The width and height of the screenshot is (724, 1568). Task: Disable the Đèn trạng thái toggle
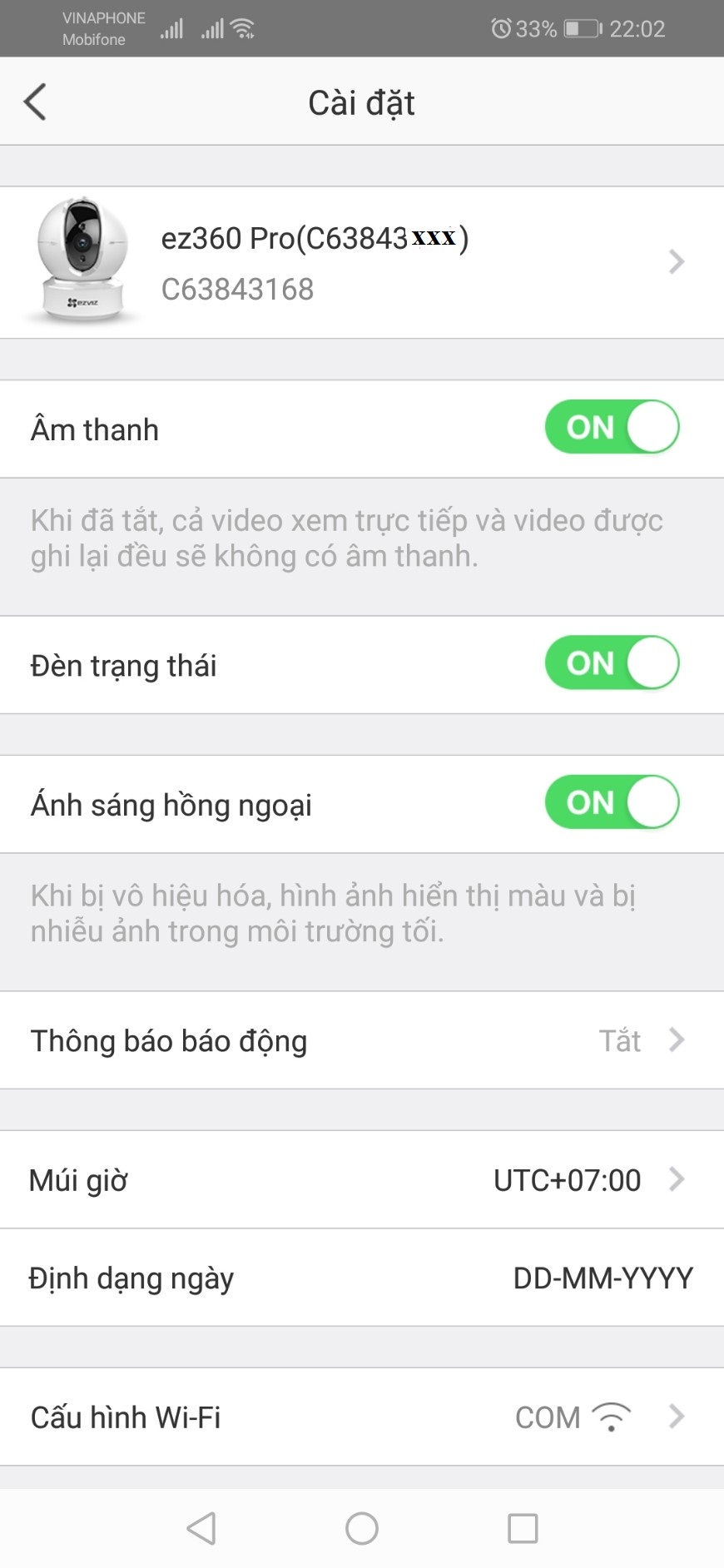612,664
